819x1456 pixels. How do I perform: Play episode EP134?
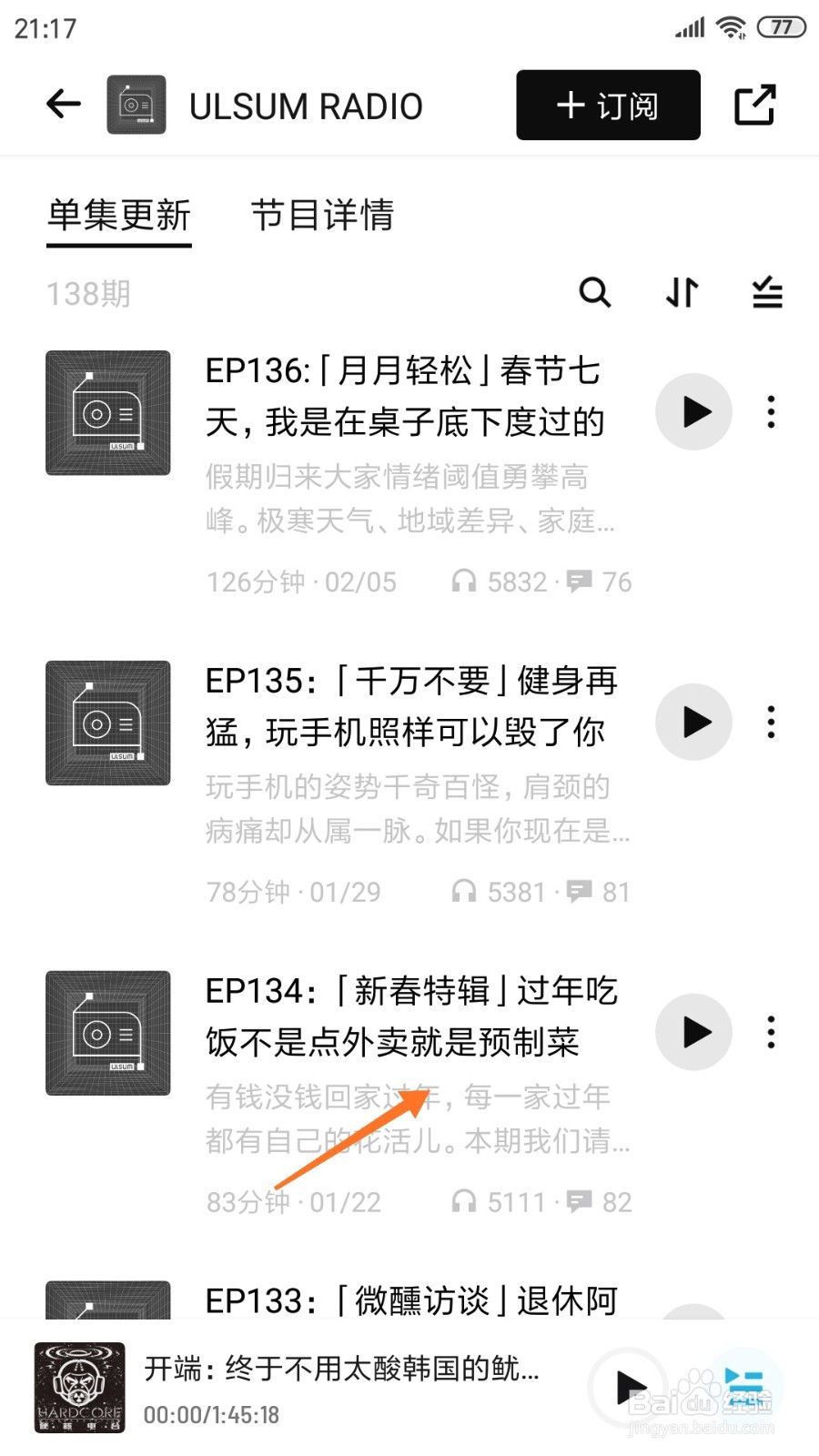point(694,1032)
